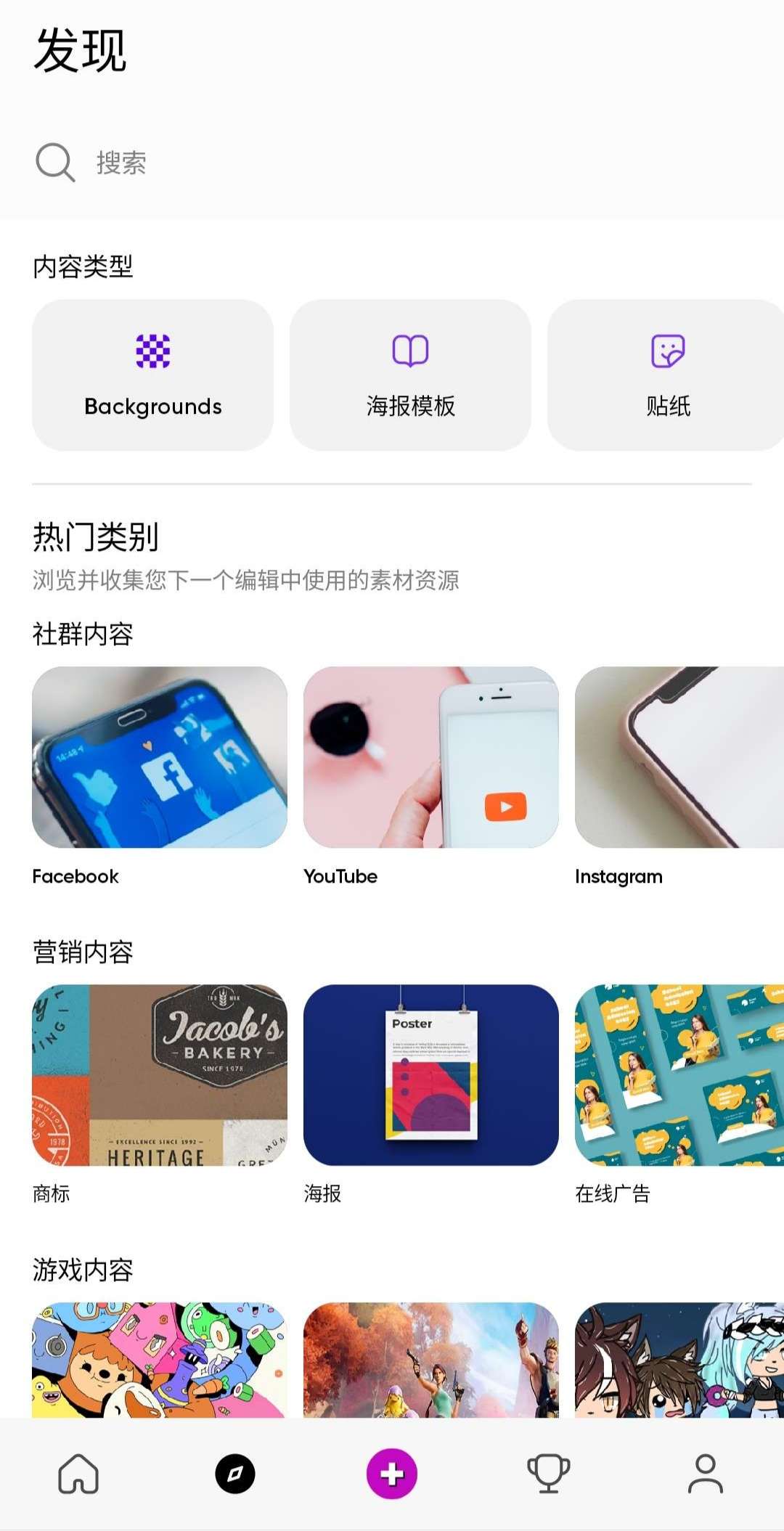Open the Instagram category card
Screen dimensions: 784x1531
pos(679,757)
